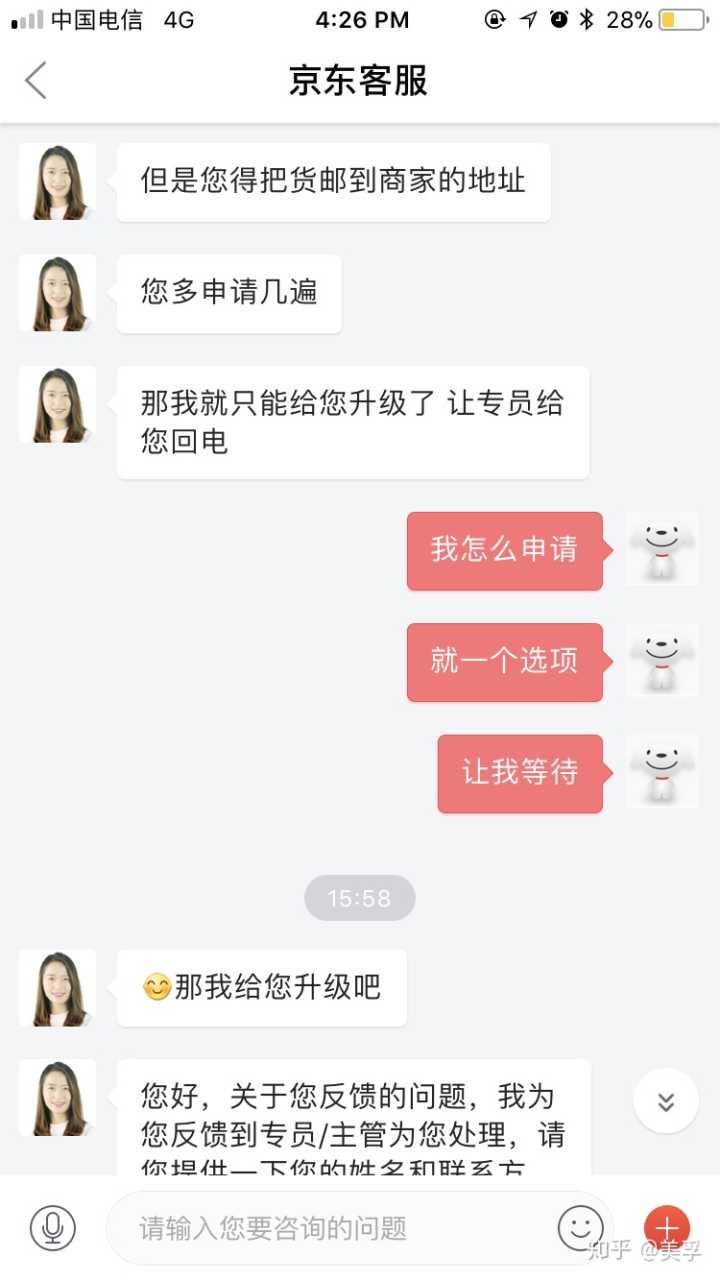
Task: Focus the 请输入您要咨询的问题 text field
Action: pos(330,1227)
